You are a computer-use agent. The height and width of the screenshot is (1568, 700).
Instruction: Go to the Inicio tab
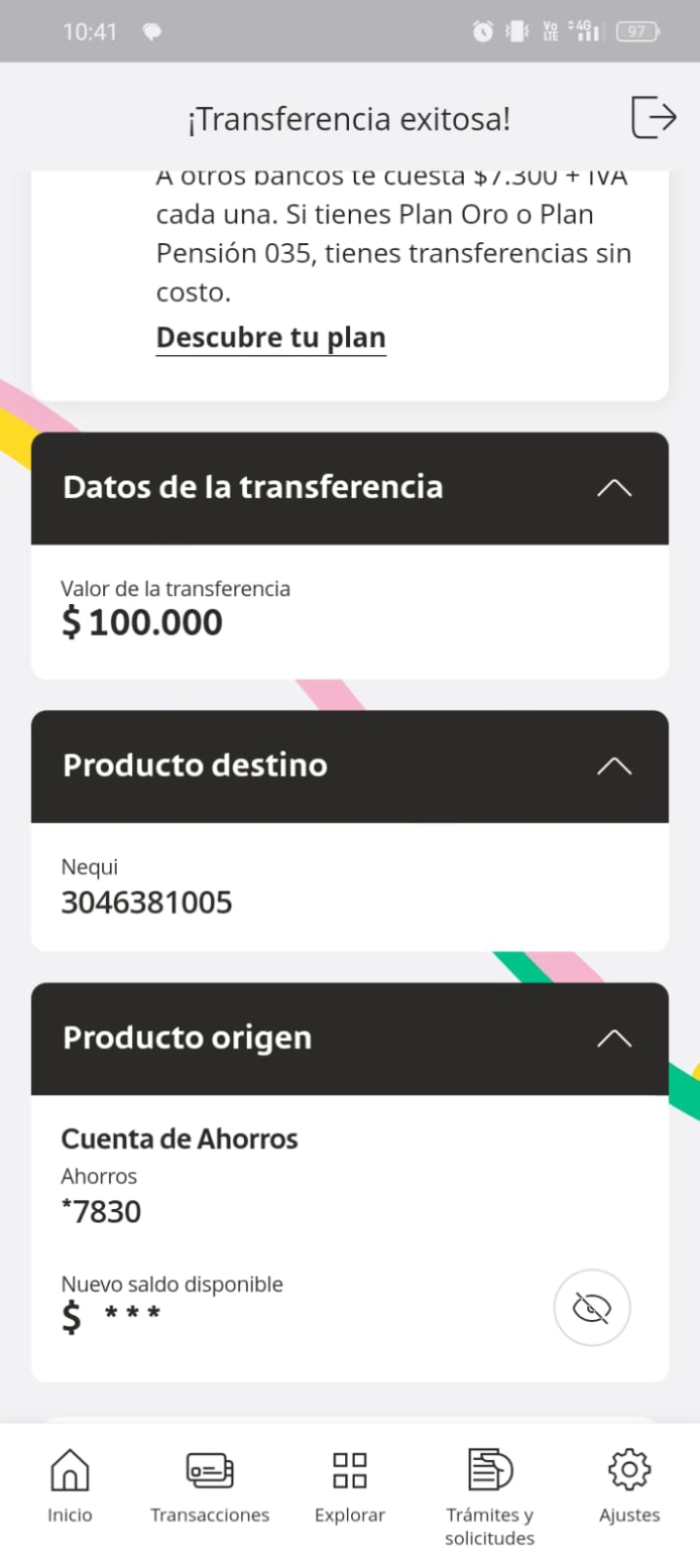[70, 1484]
